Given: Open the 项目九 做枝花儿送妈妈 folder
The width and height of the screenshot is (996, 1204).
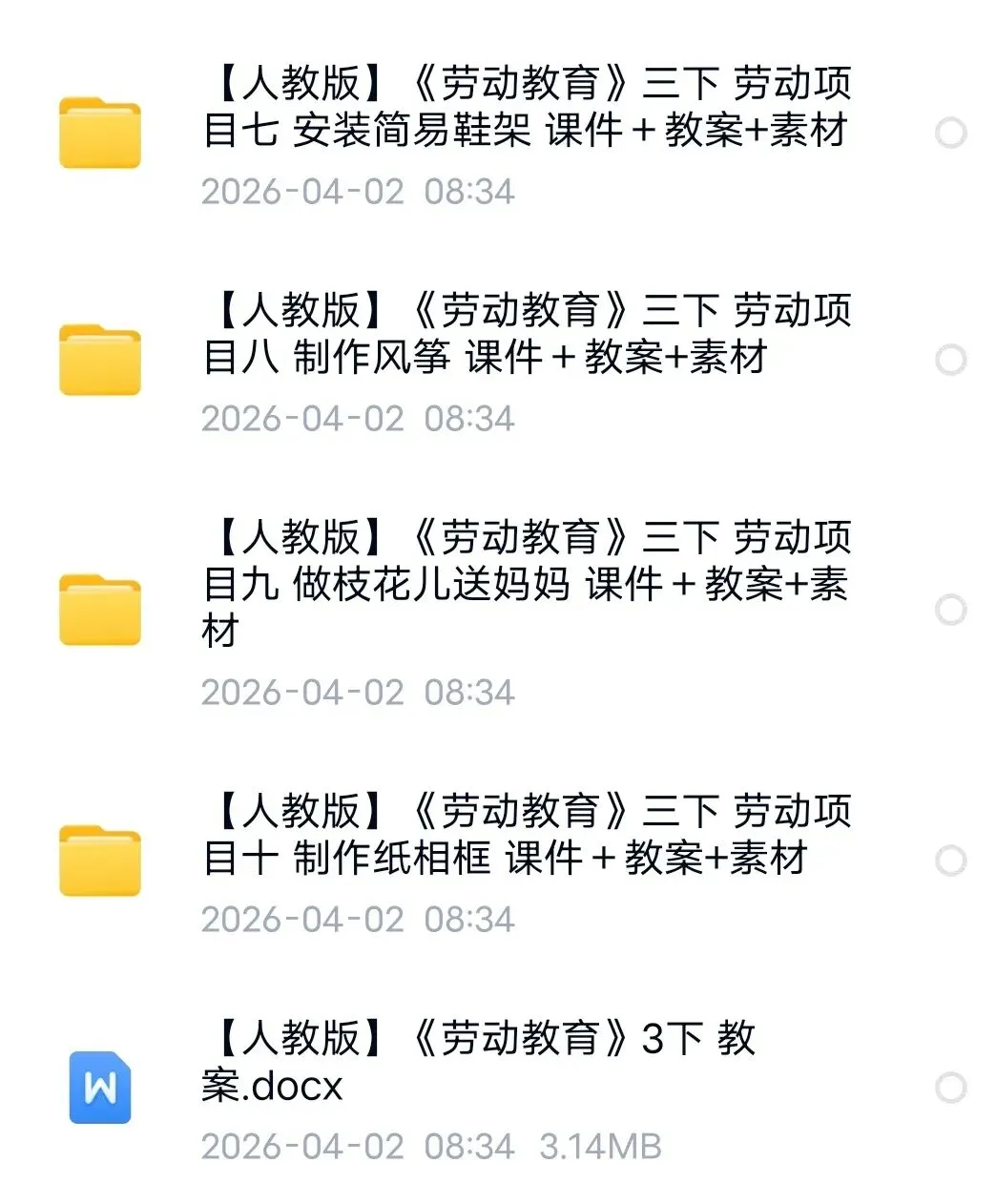Looking at the screenshot, I should point(525,584).
